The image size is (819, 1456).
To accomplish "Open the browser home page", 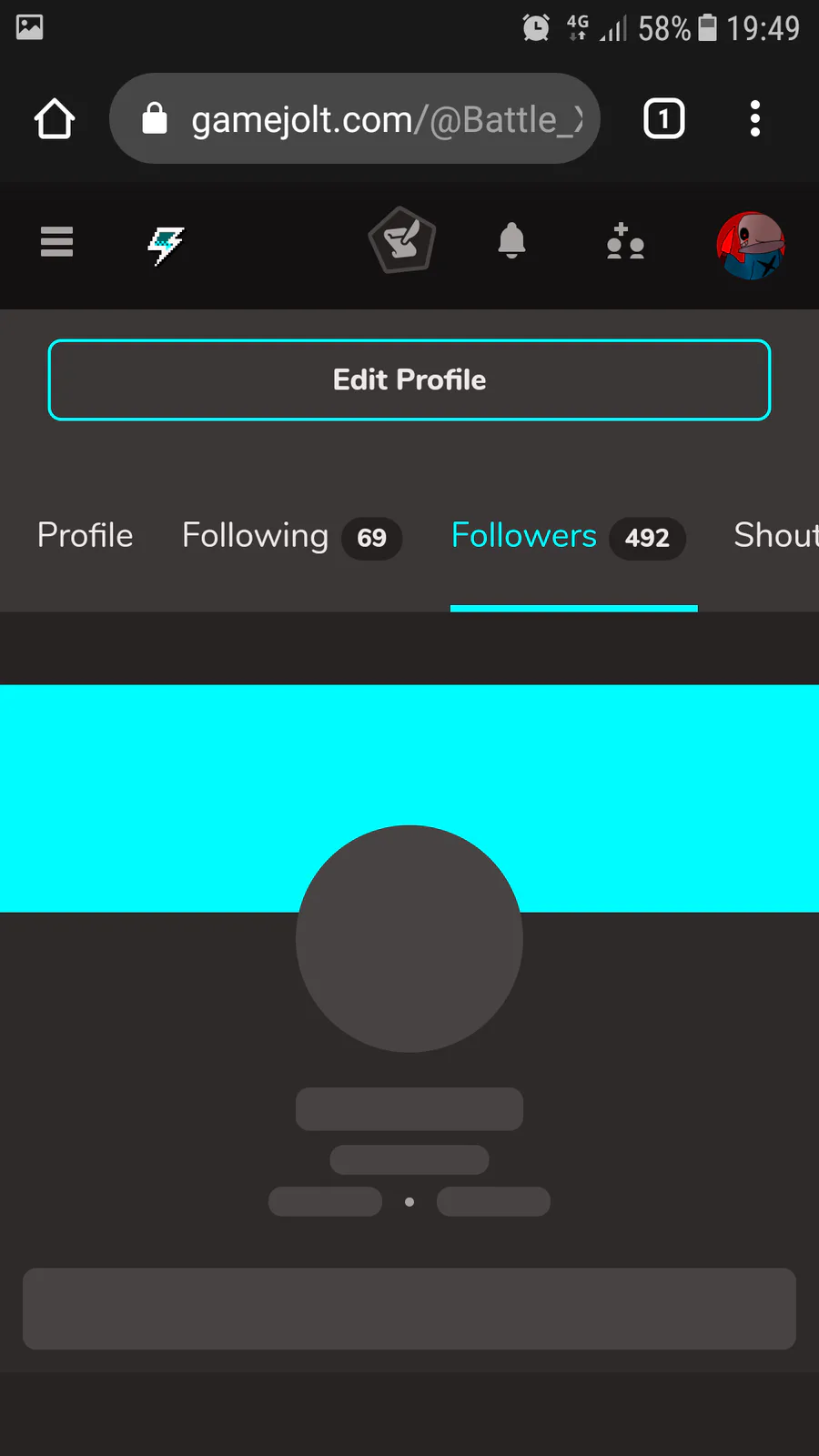I will coord(55,118).
